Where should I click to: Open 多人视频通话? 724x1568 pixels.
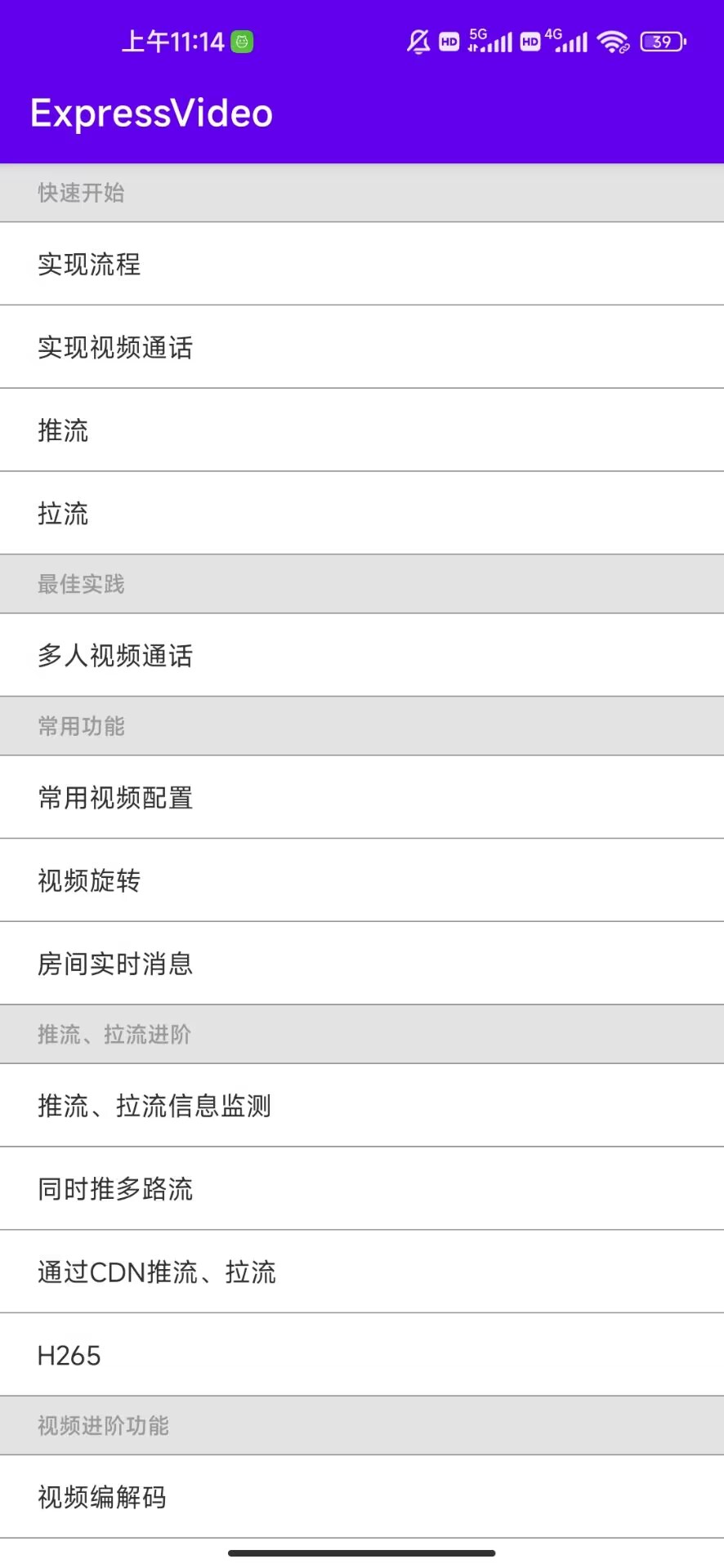tap(115, 656)
